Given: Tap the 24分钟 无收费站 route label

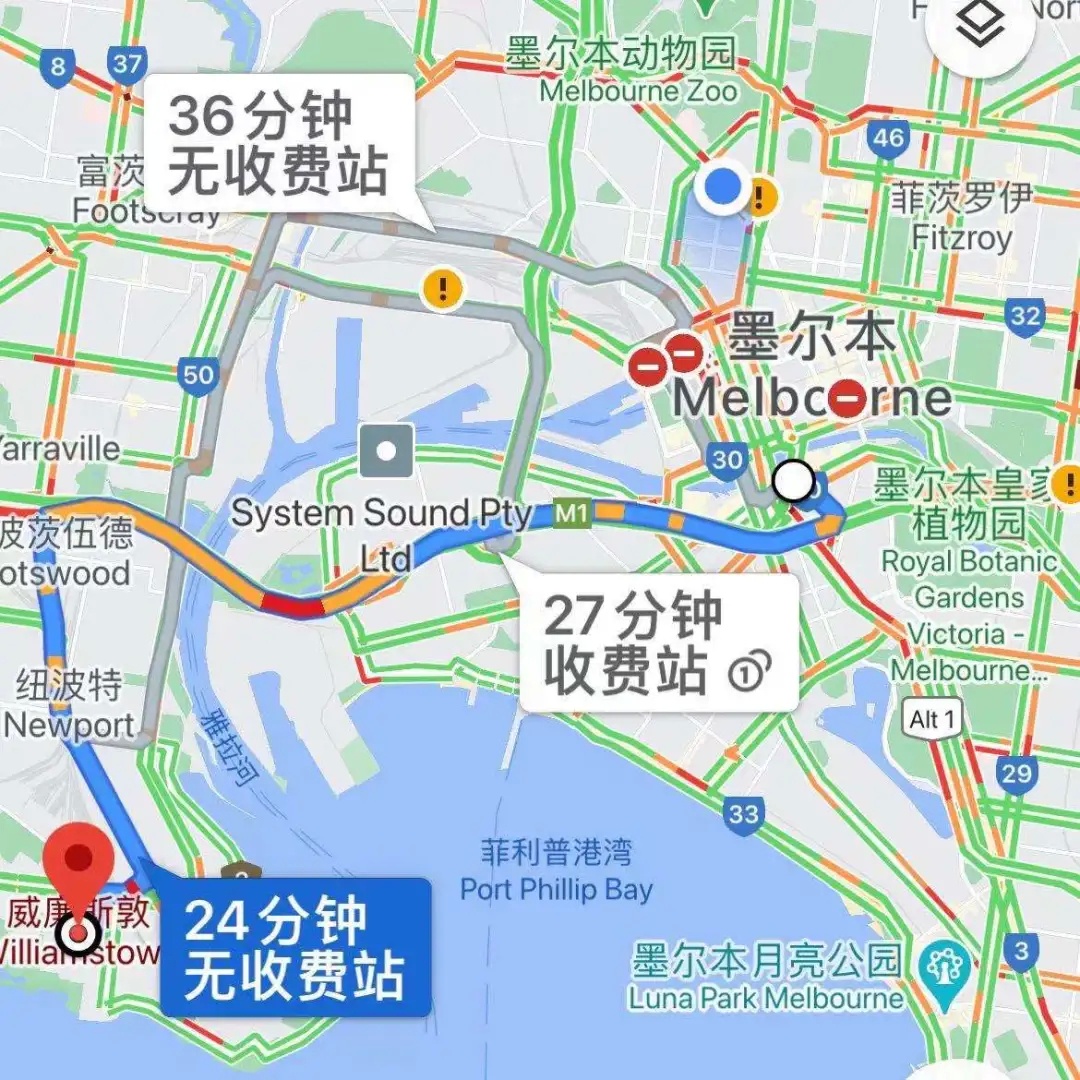Looking at the screenshot, I should point(295,946).
